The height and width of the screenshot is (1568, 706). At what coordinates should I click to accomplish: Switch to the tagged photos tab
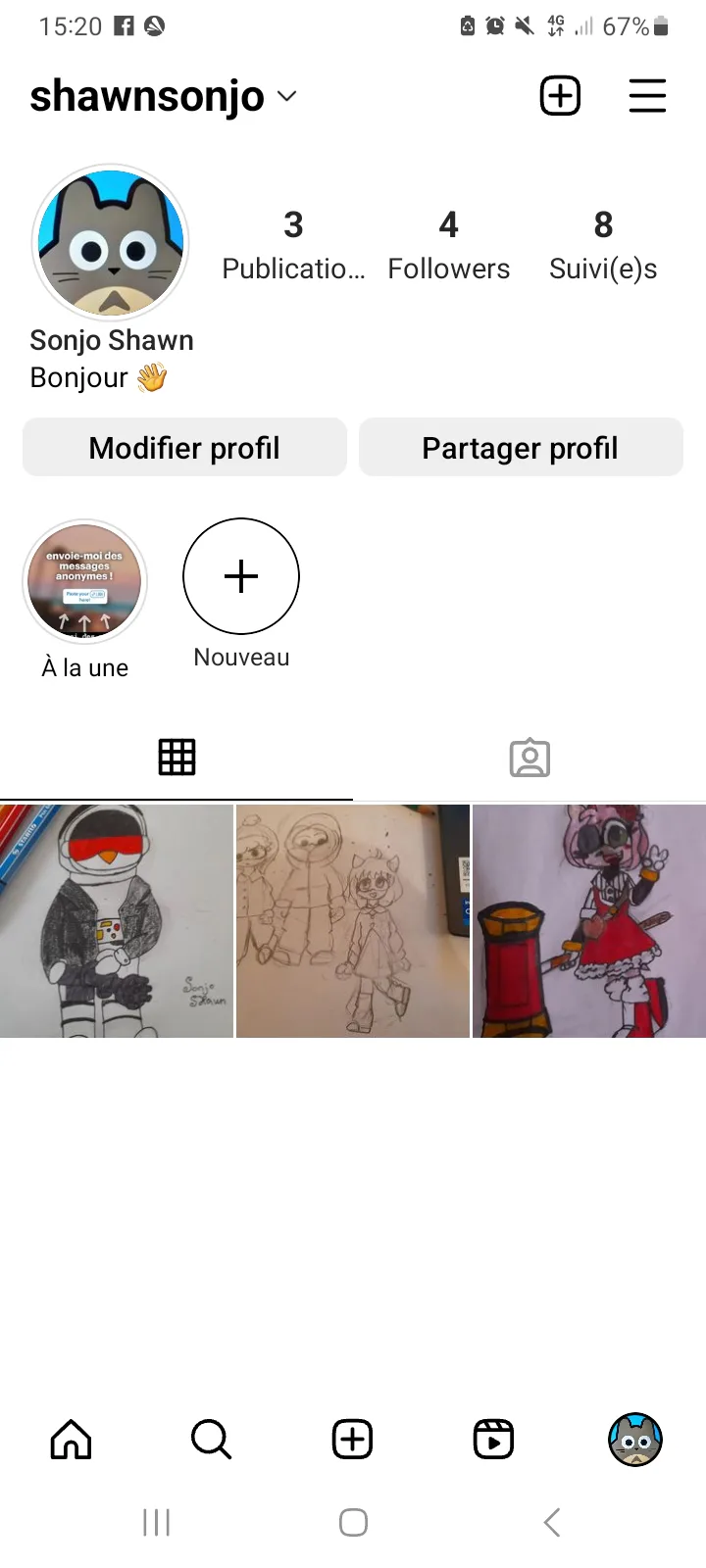point(529,758)
